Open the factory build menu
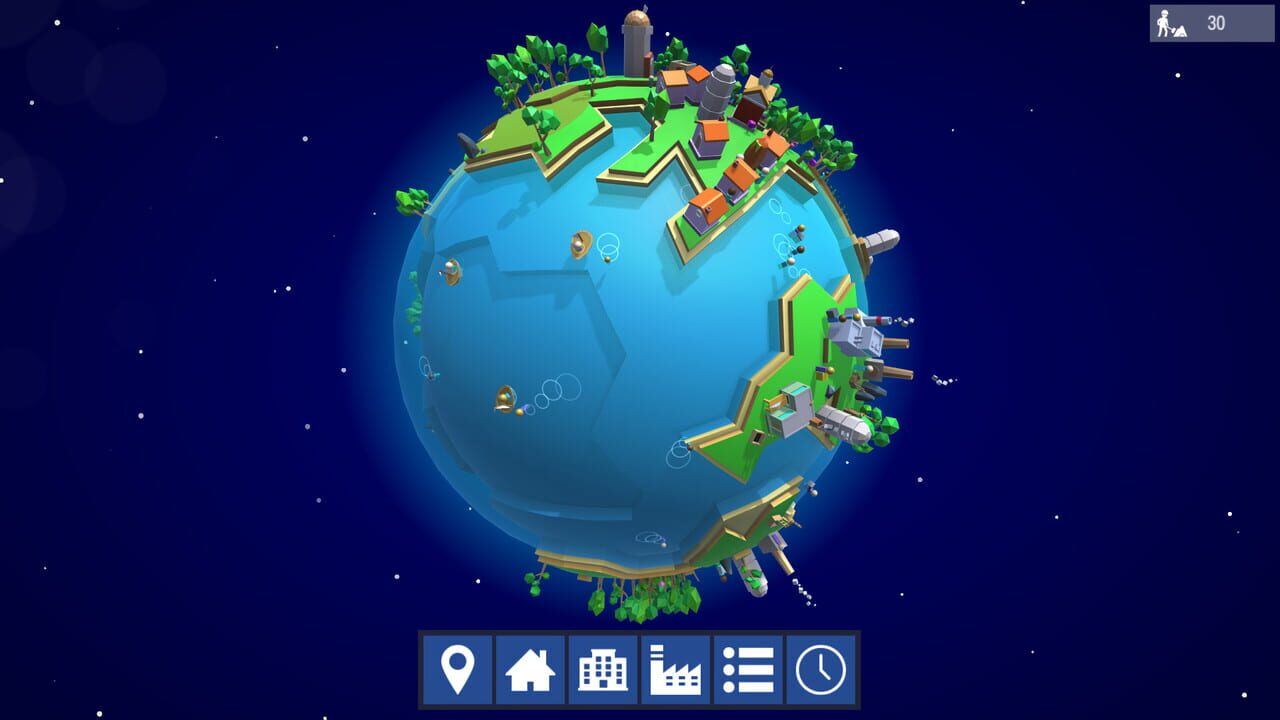The image size is (1280, 720). 676,669
